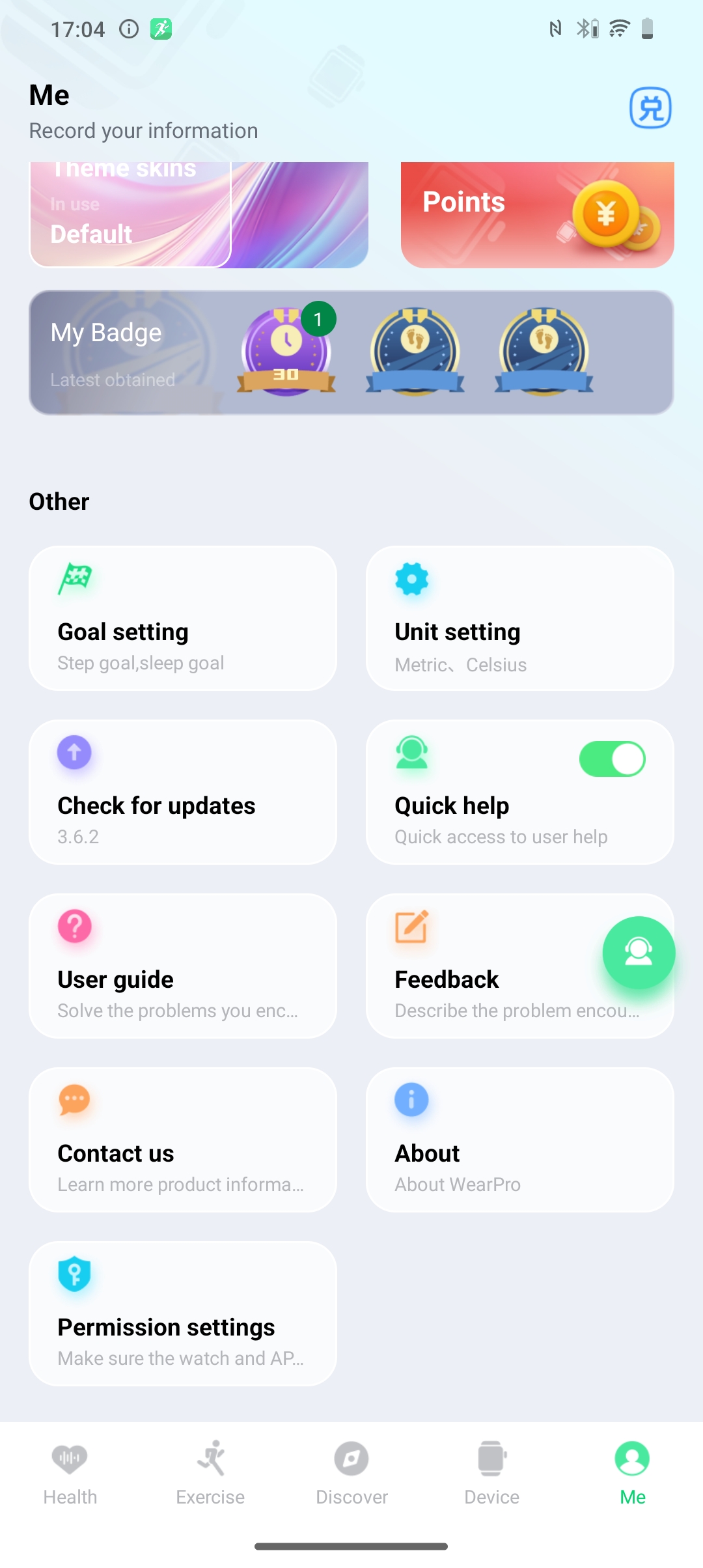Image resolution: width=703 pixels, height=1568 pixels.
Task: Open Goal setting
Action: [x=183, y=618]
